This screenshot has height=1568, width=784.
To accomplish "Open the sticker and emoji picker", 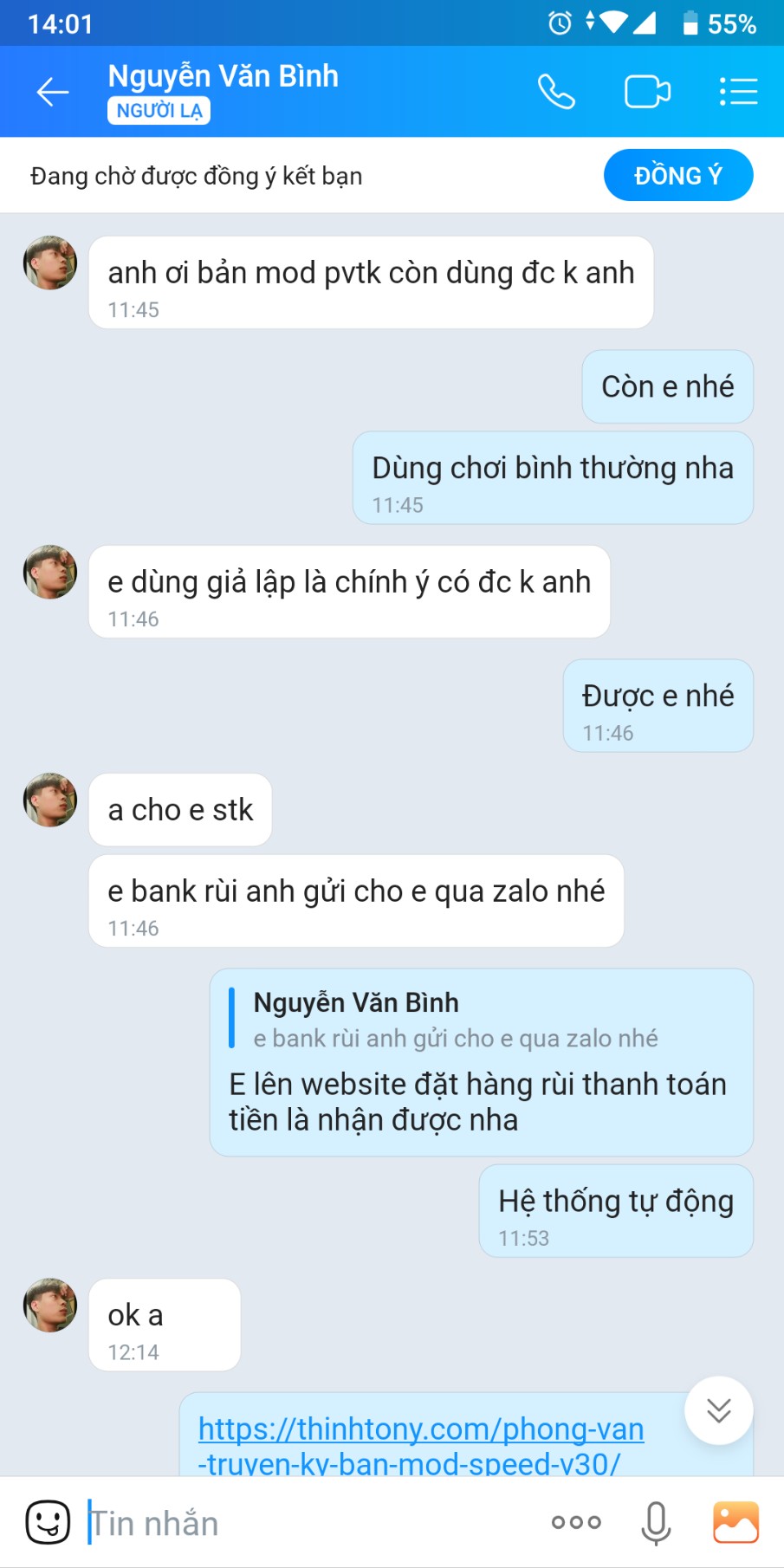I will coord(48,1522).
